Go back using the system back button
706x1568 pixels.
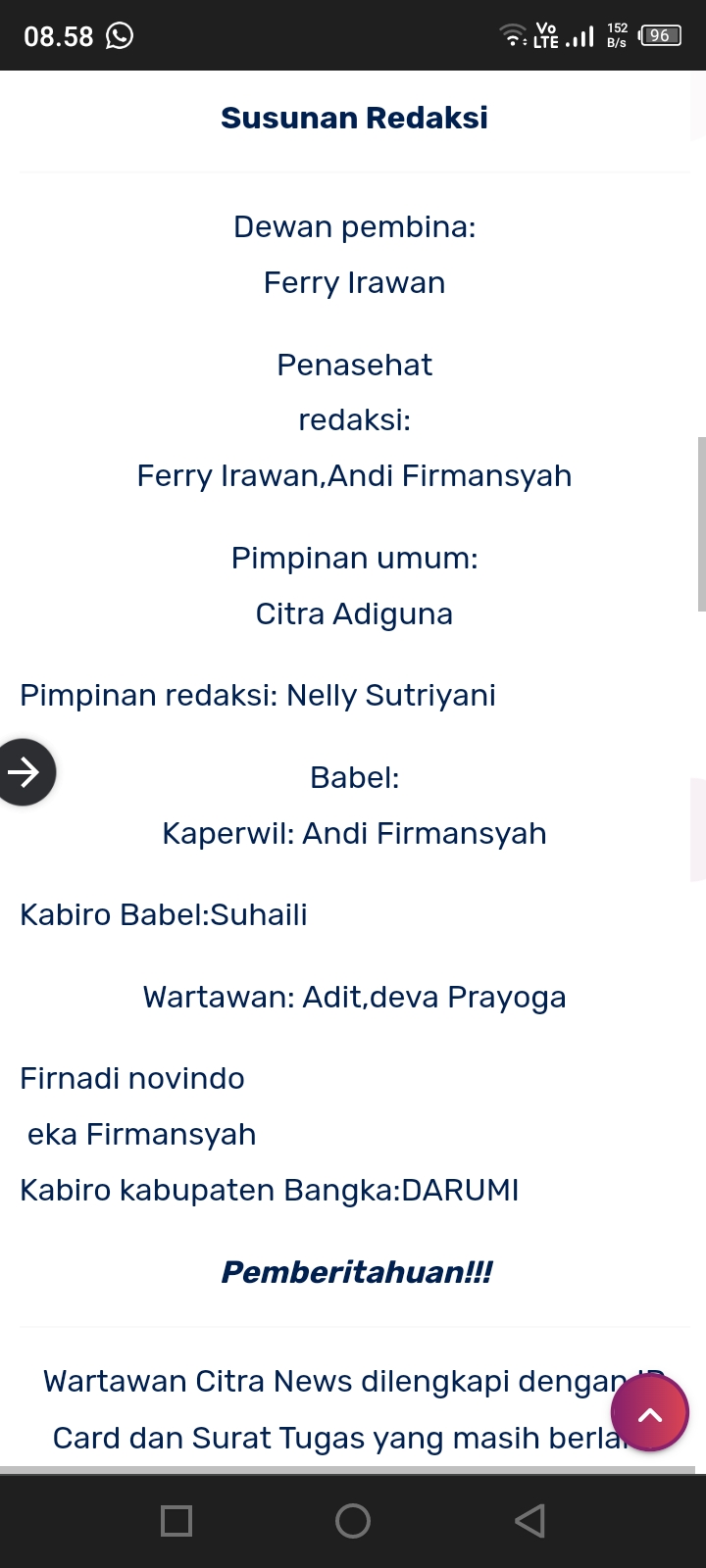click(529, 1521)
